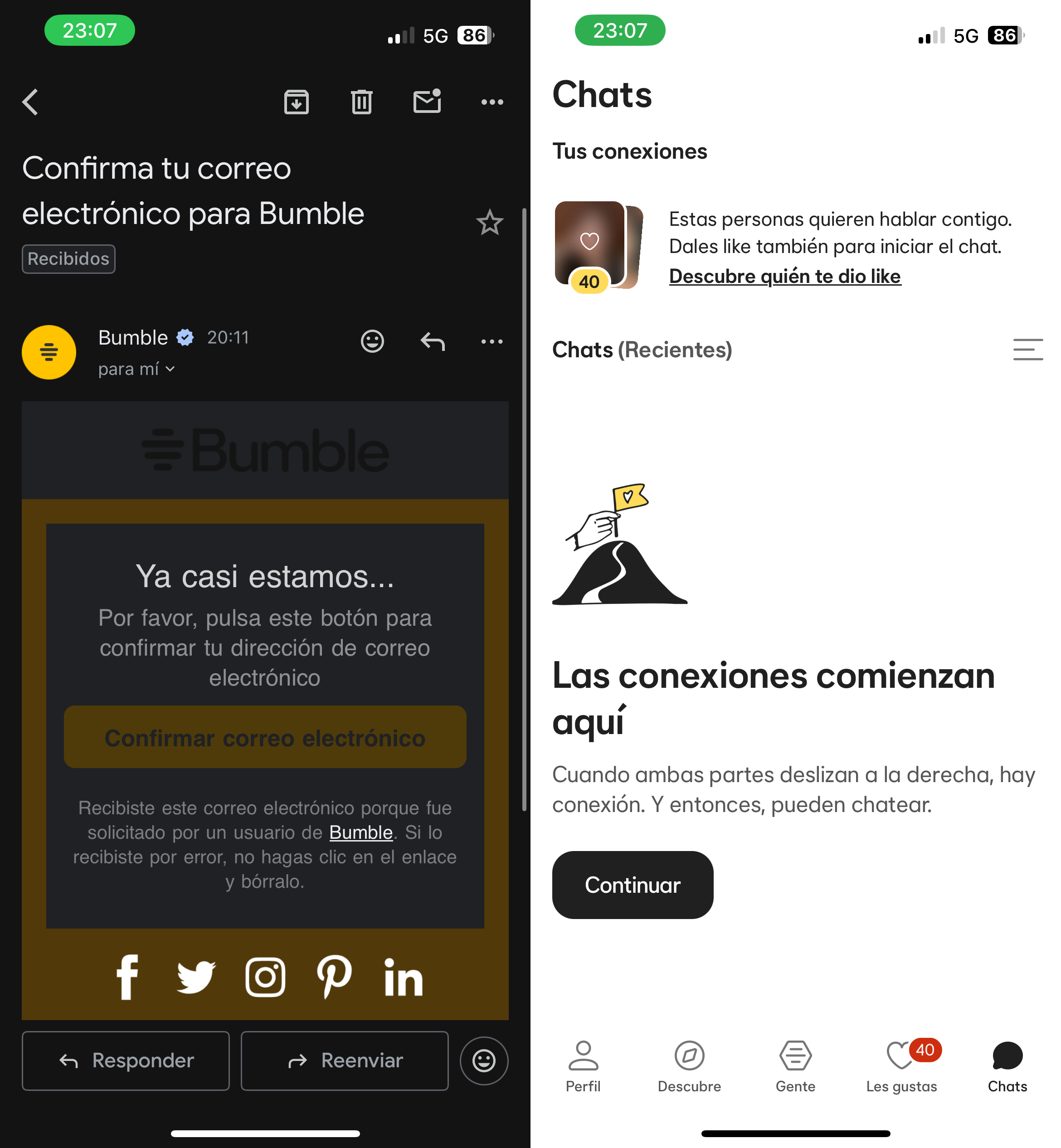Open the Chats Recientes filter menu
The image size is (1061, 1148).
click(x=1027, y=349)
